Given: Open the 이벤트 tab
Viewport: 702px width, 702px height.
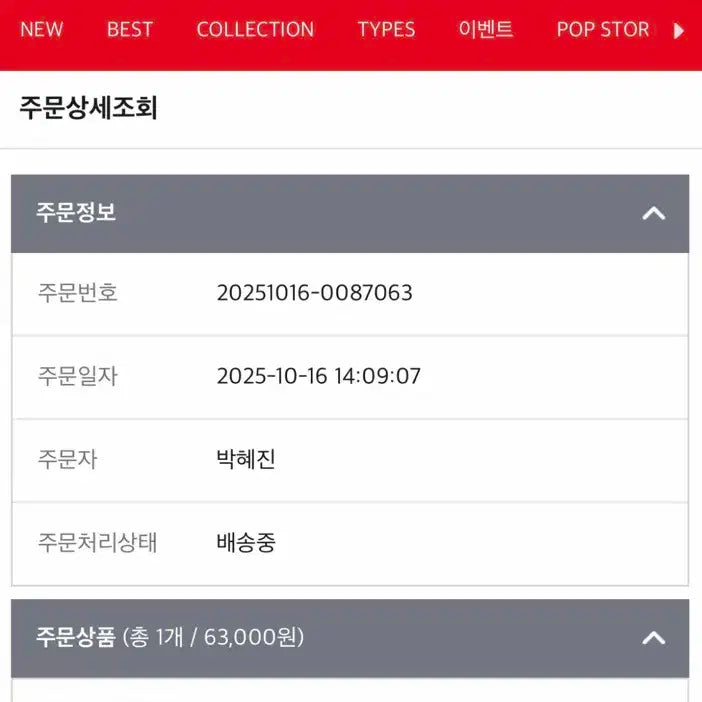Looking at the screenshot, I should [486, 29].
